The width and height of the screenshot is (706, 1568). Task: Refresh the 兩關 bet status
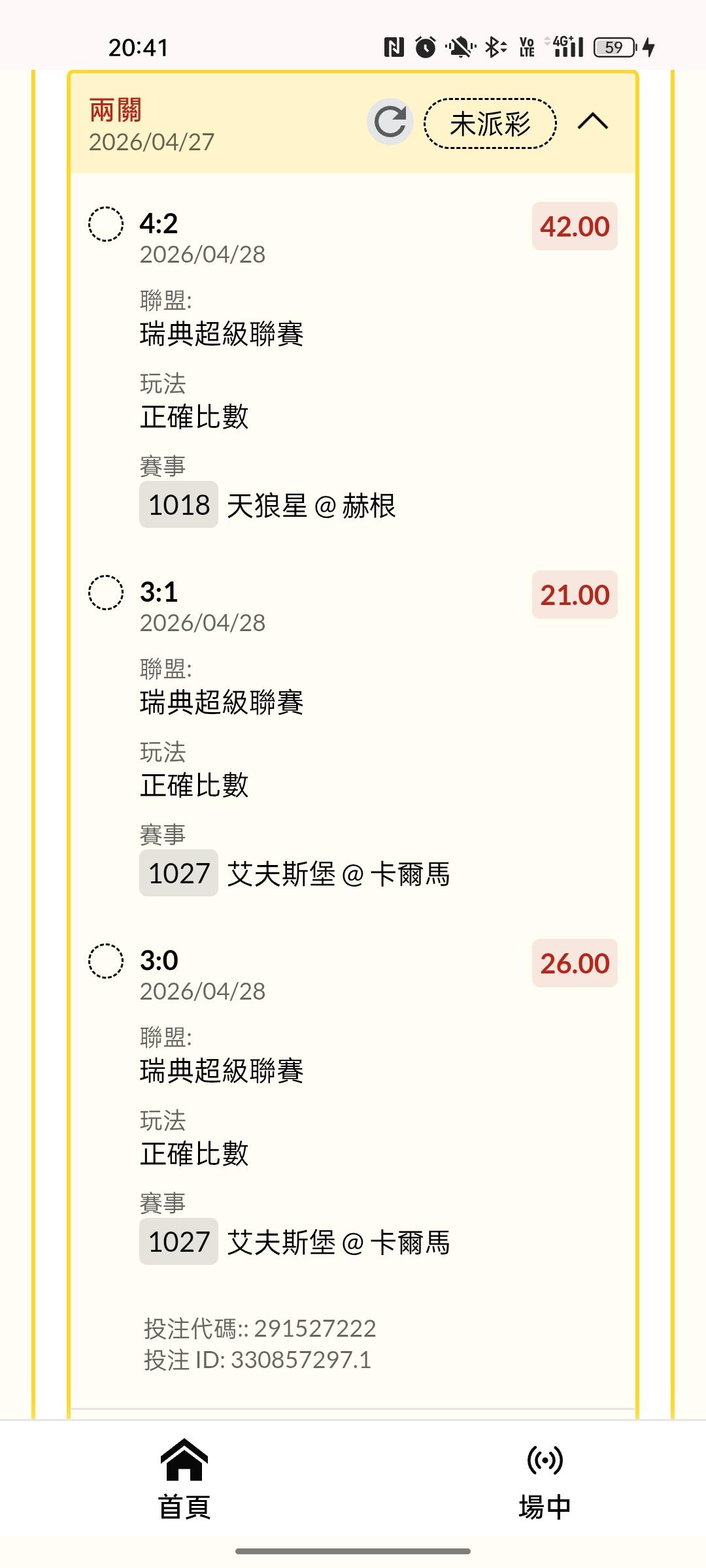click(x=390, y=122)
